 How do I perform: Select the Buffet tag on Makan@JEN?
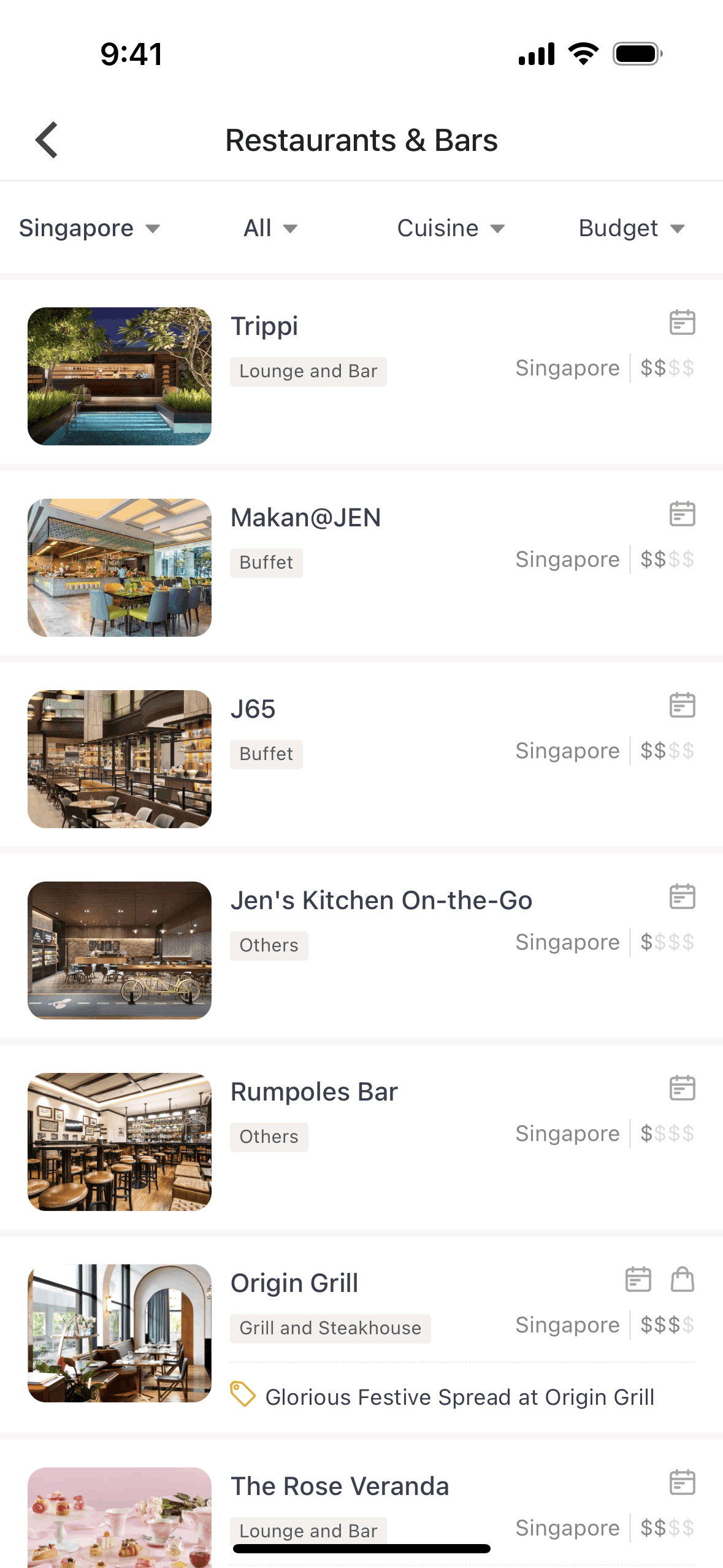[266, 562]
